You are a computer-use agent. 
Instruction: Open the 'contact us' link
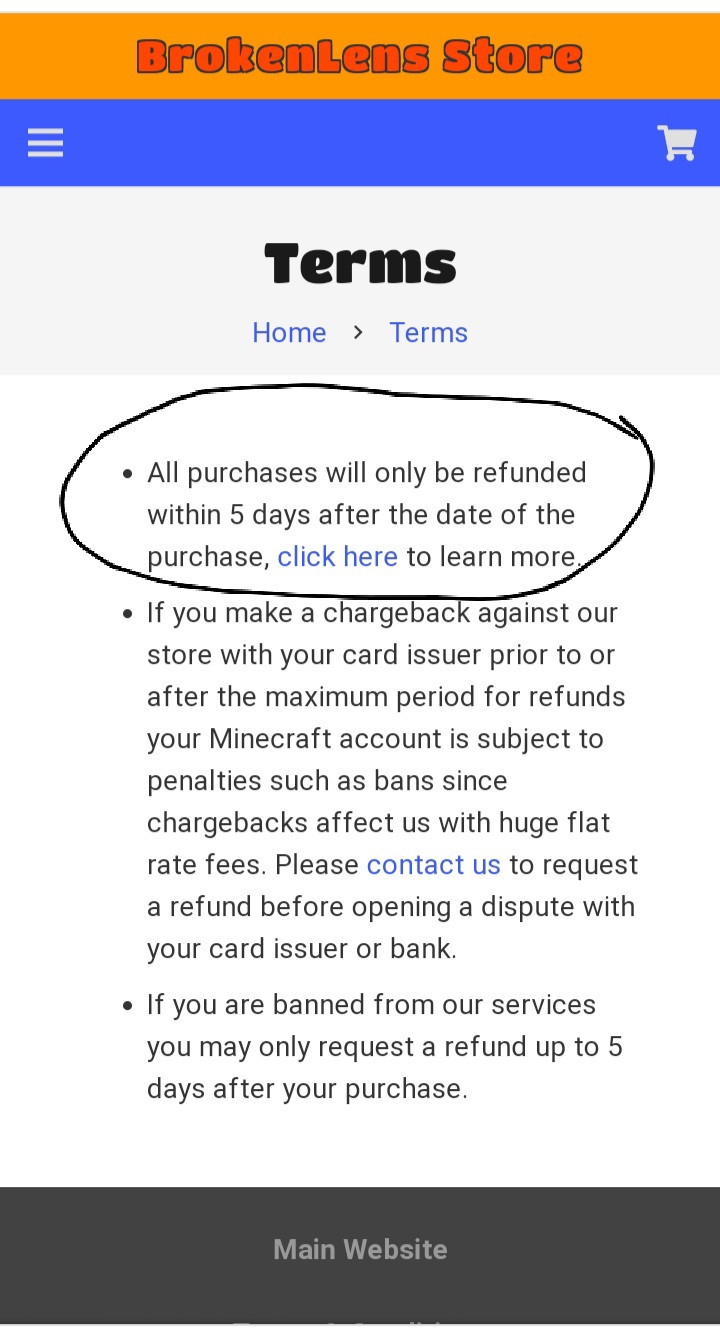click(433, 865)
